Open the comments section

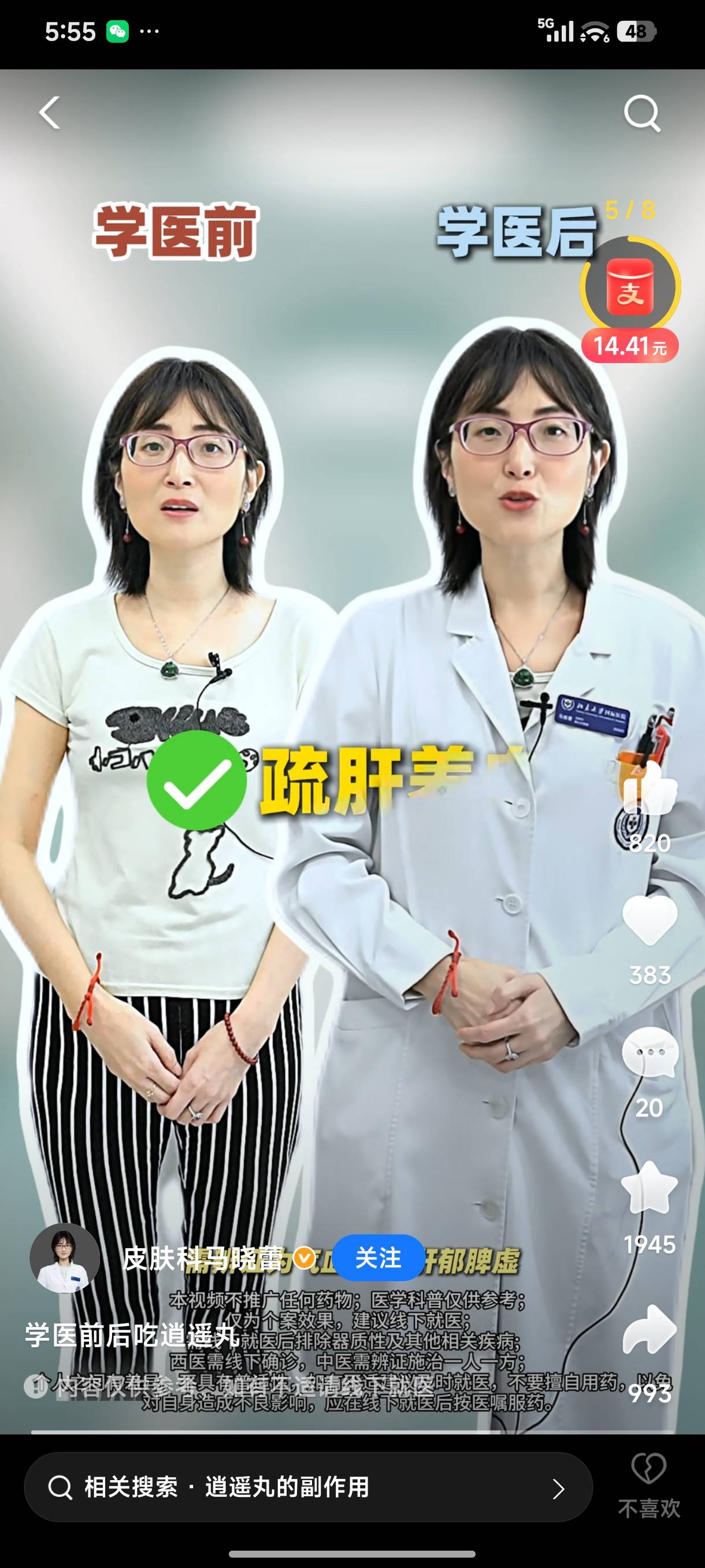(649, 1052)
